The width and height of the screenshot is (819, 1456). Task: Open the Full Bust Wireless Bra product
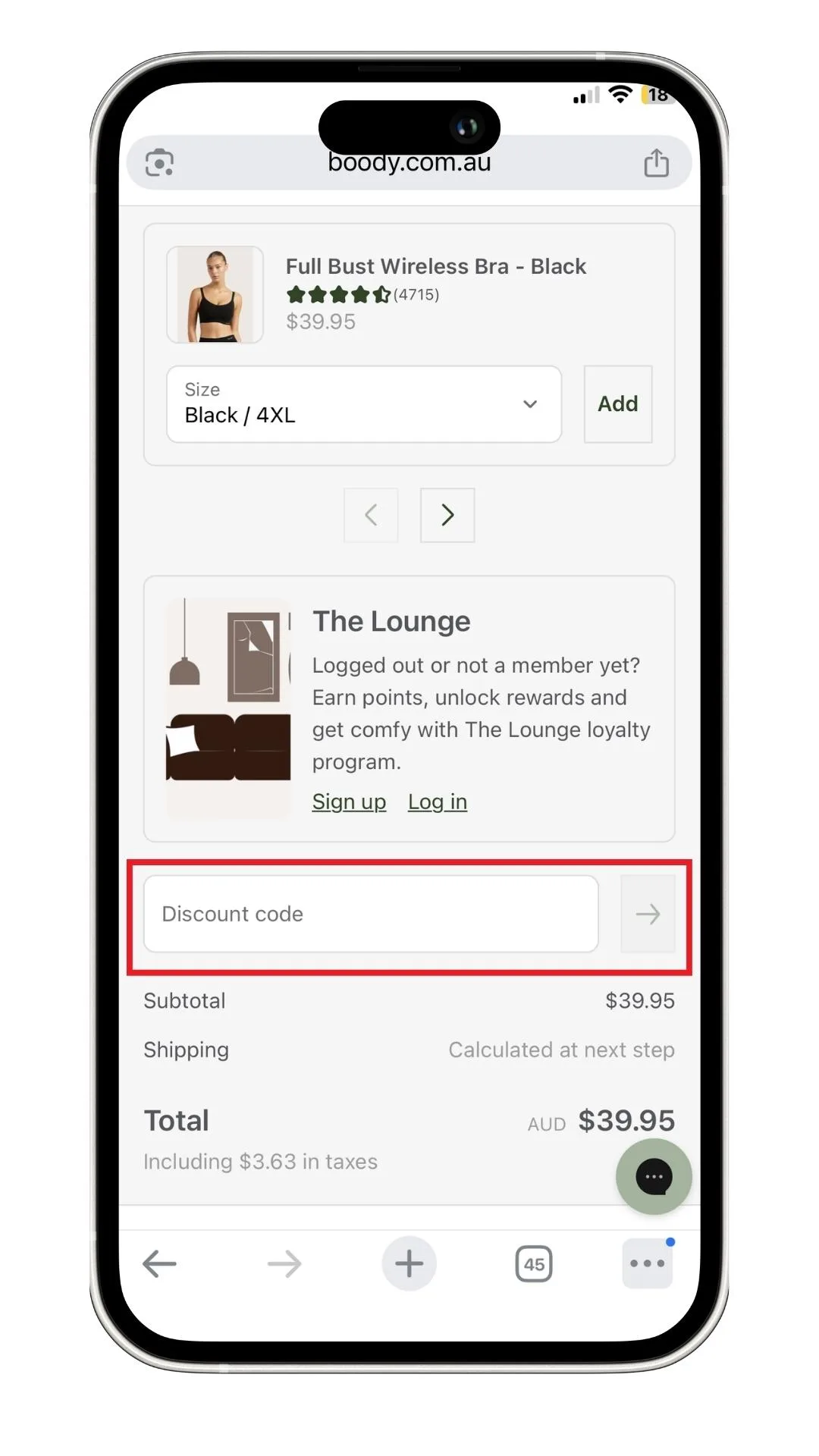[x=435, y=267]
